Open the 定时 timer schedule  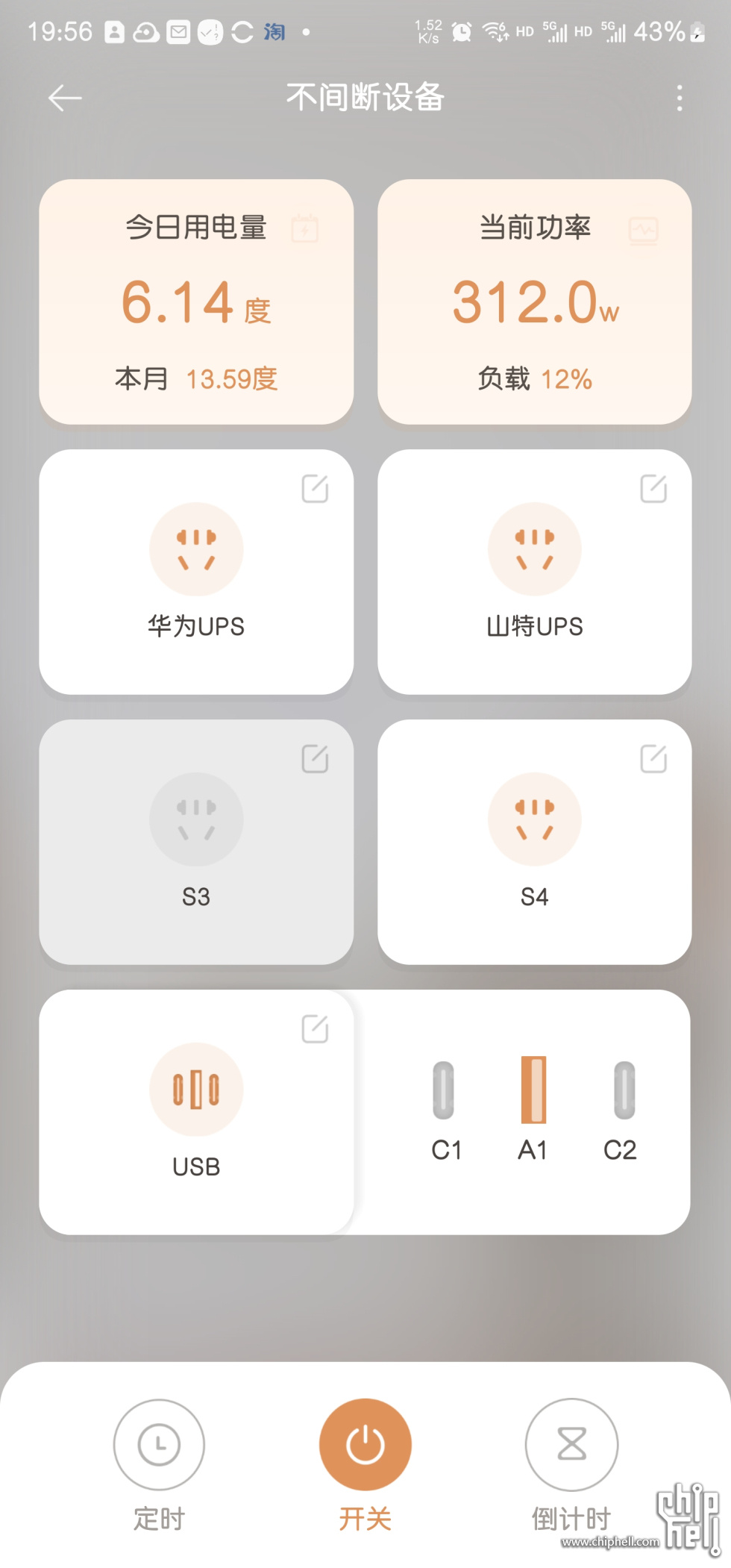coord(159,1445)
